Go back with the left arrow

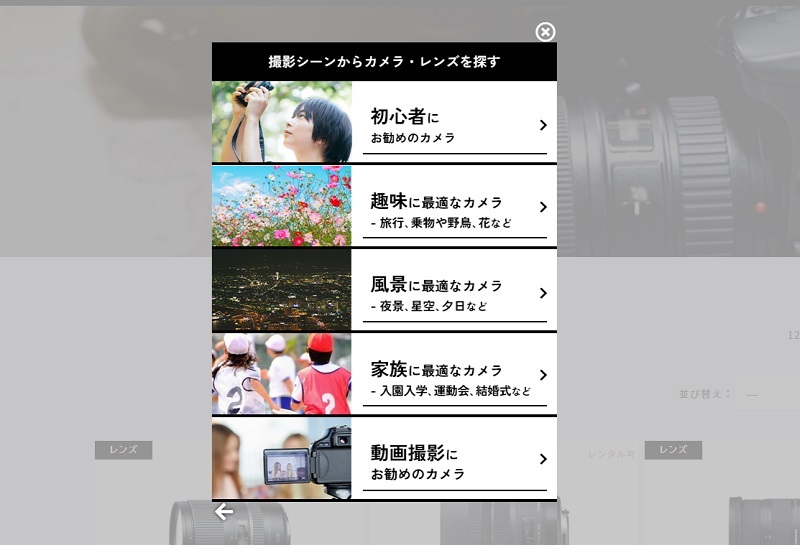(224, 512)
